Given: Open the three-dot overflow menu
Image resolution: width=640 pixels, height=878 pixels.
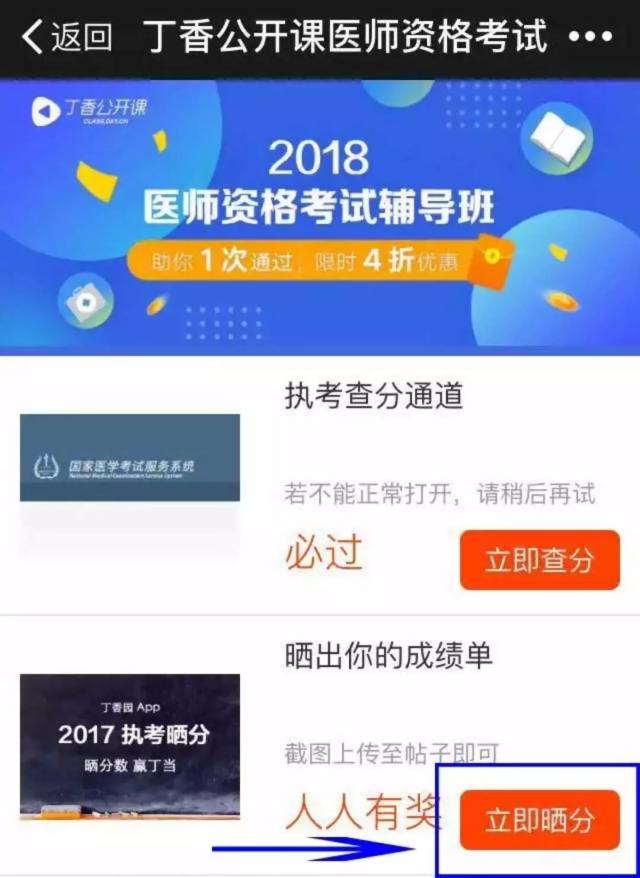Looking at the screenshot, I should tap(588, 38).
